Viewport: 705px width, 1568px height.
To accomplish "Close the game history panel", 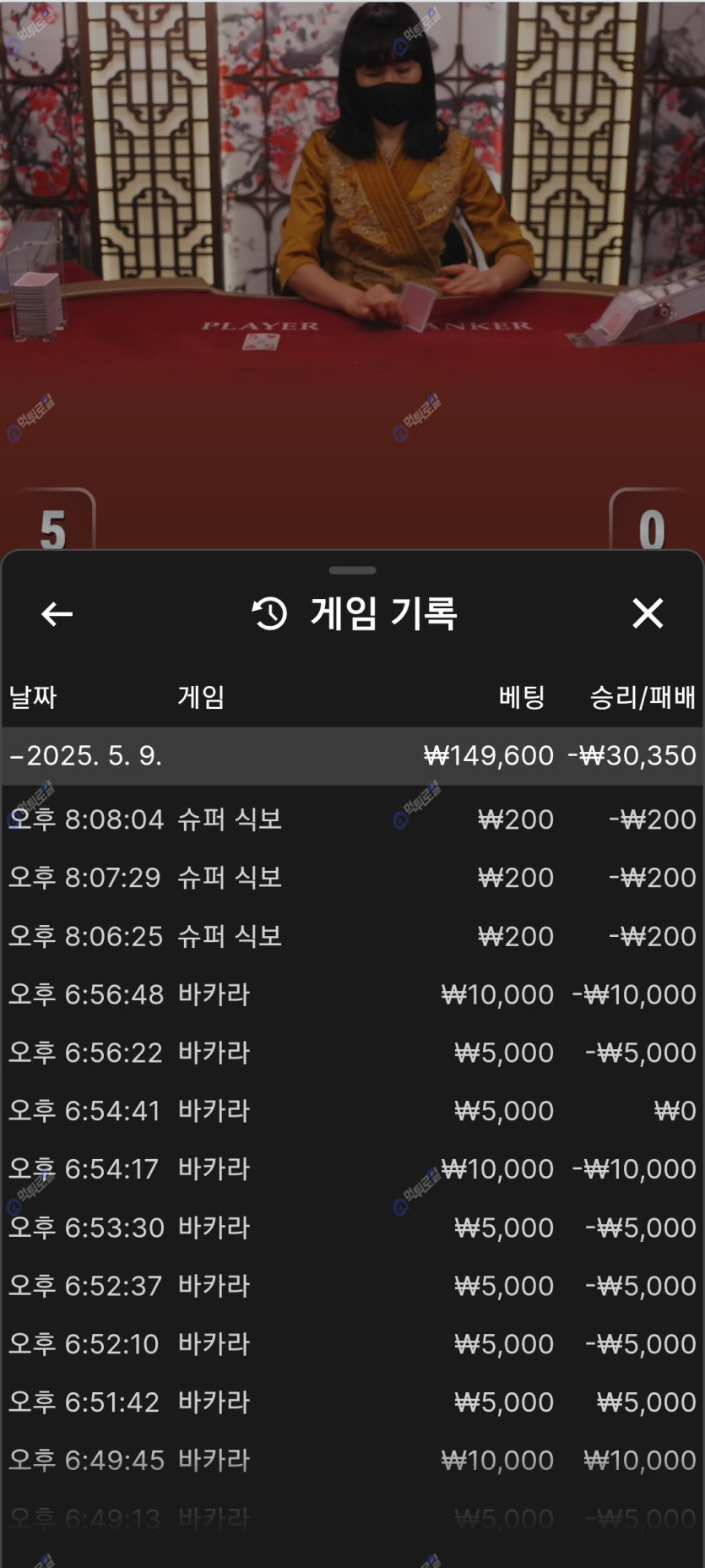I will (648, 613).
